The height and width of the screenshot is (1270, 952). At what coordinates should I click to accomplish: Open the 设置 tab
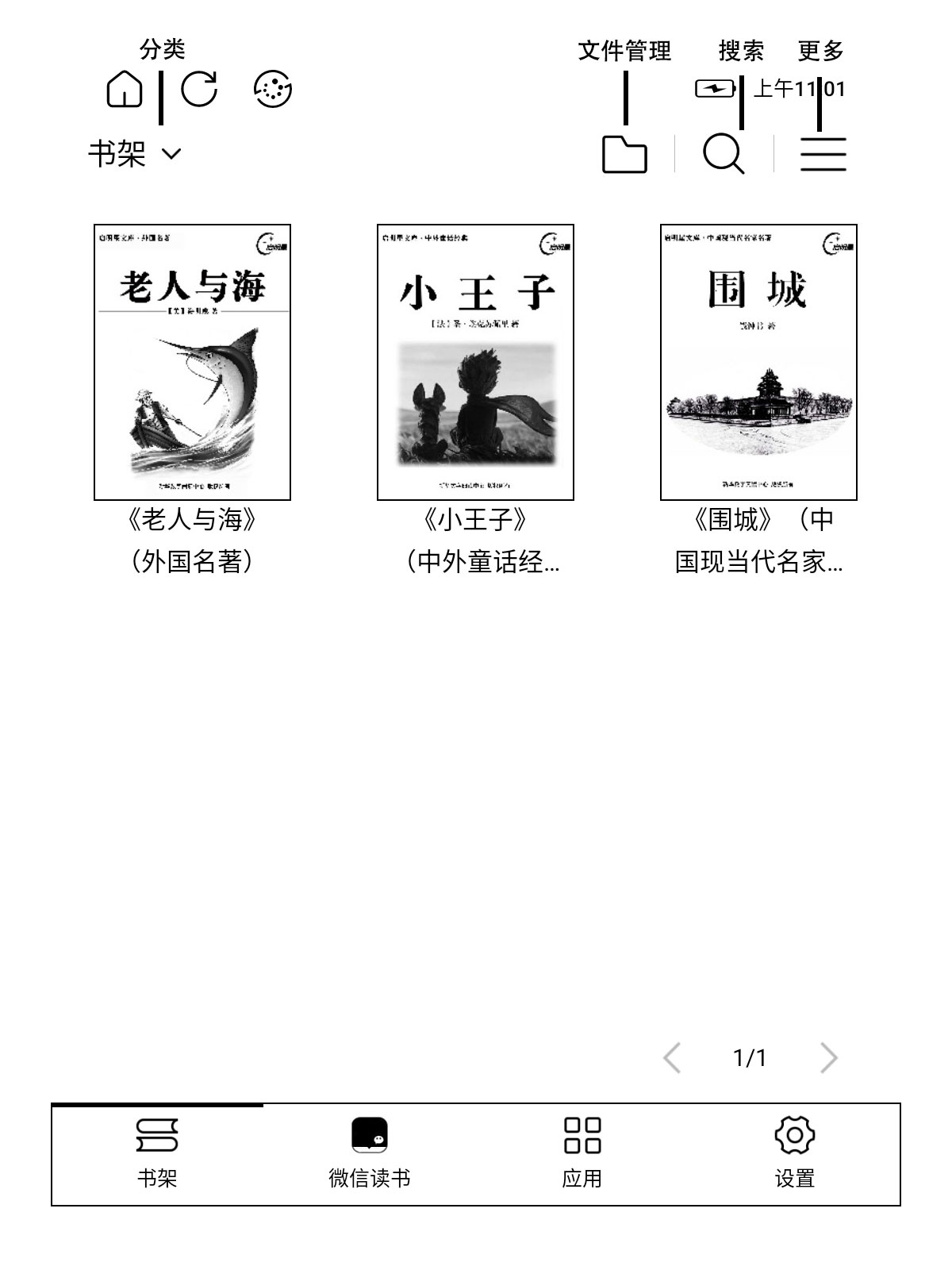click(794, 1153)
